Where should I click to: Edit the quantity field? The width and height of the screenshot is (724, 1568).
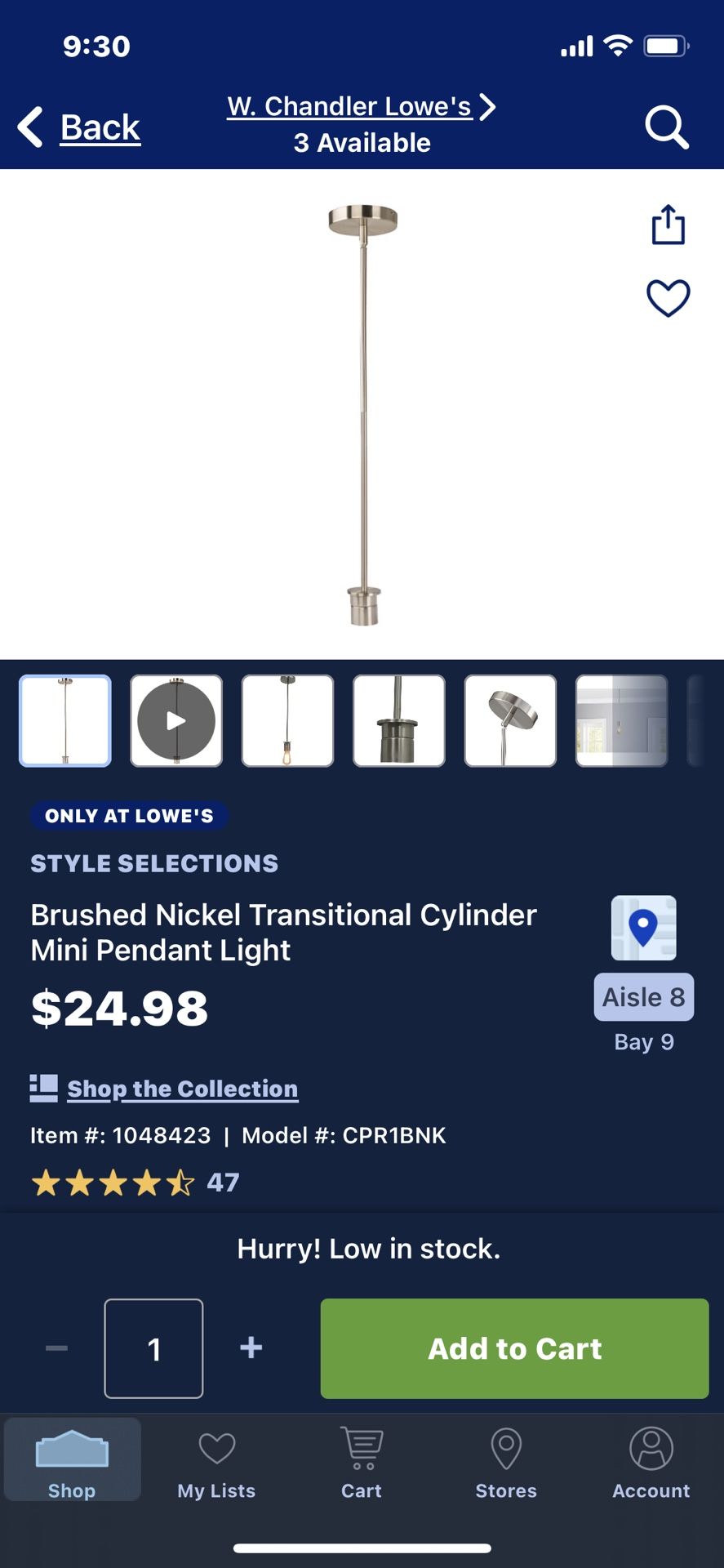click(x=153, y=1348)
